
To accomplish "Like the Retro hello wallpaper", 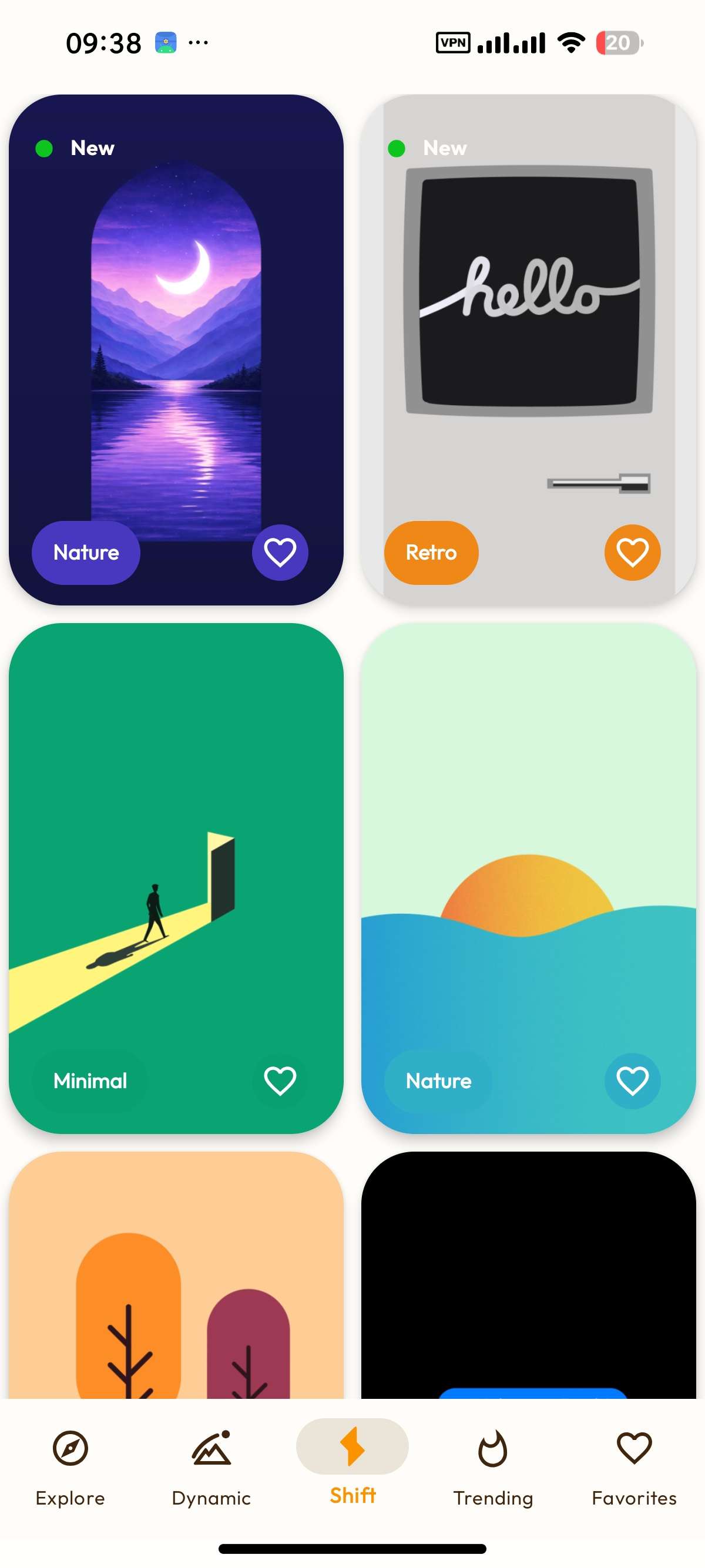I will coord(632,553).
